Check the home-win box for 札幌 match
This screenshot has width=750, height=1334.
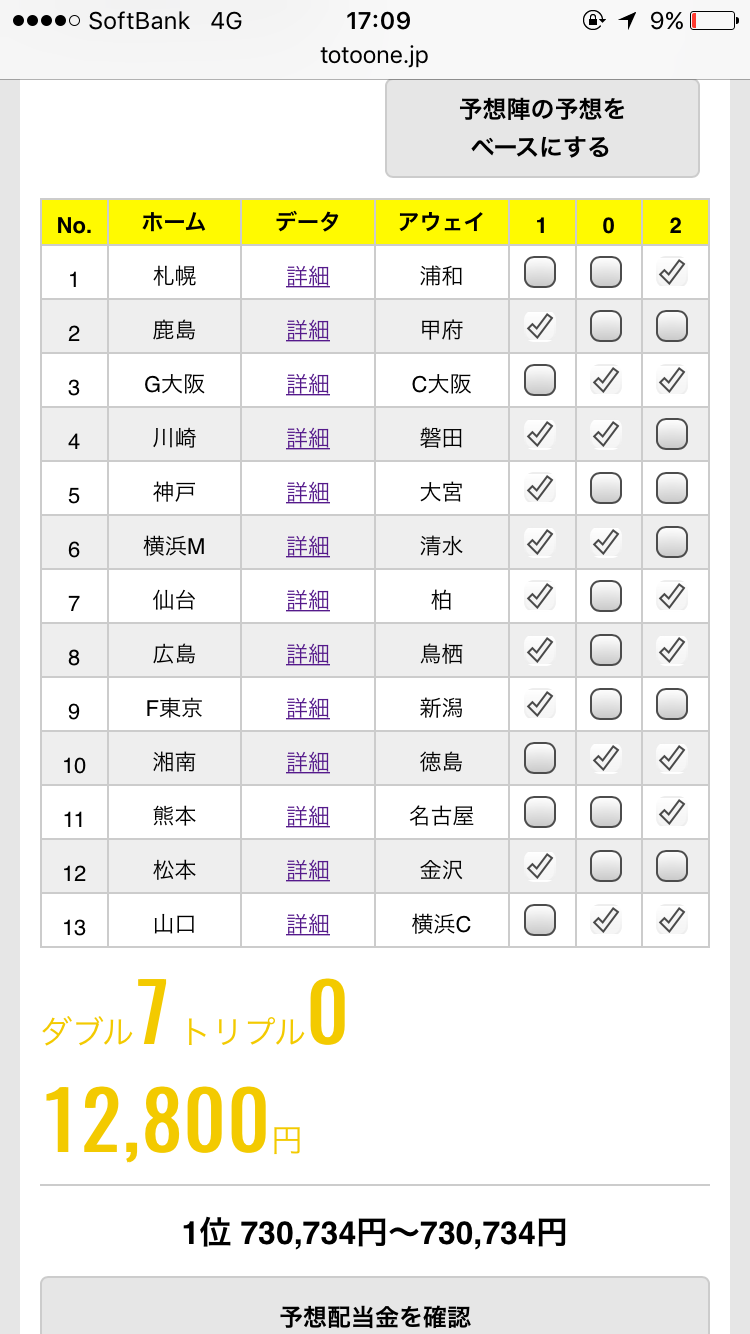[540, 272]
